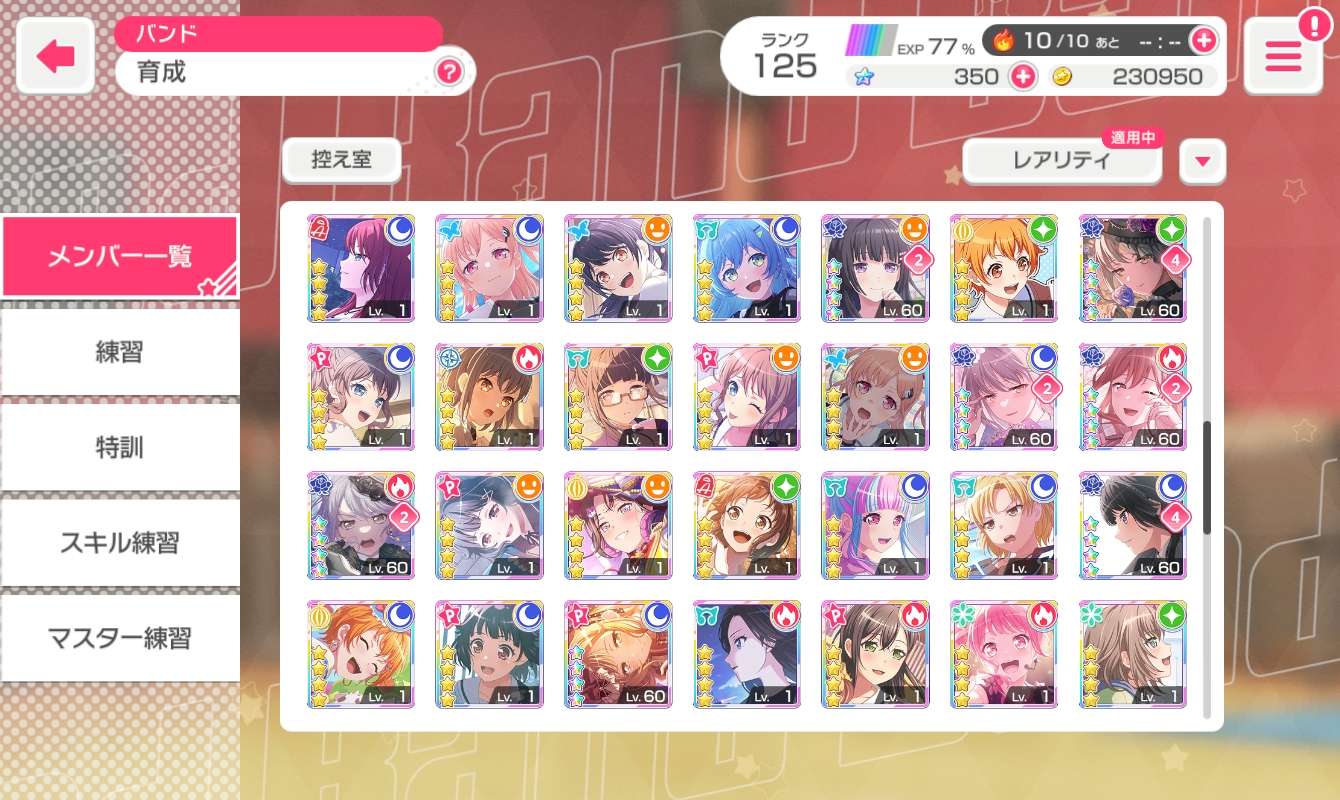Open the blue-haired member card
1340x800 pixels.
click(747, 268)
